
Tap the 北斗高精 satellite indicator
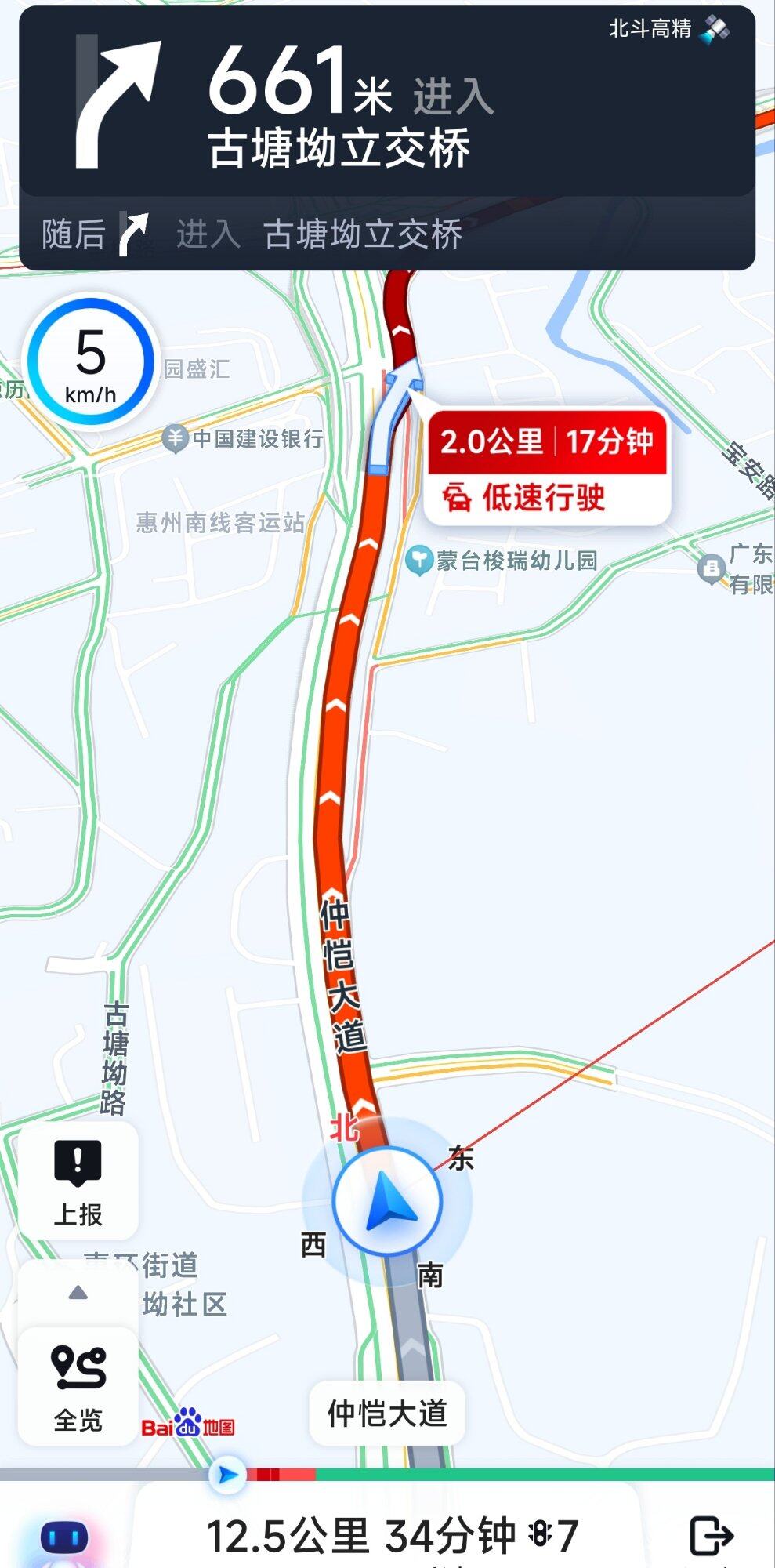click(669, 30)
